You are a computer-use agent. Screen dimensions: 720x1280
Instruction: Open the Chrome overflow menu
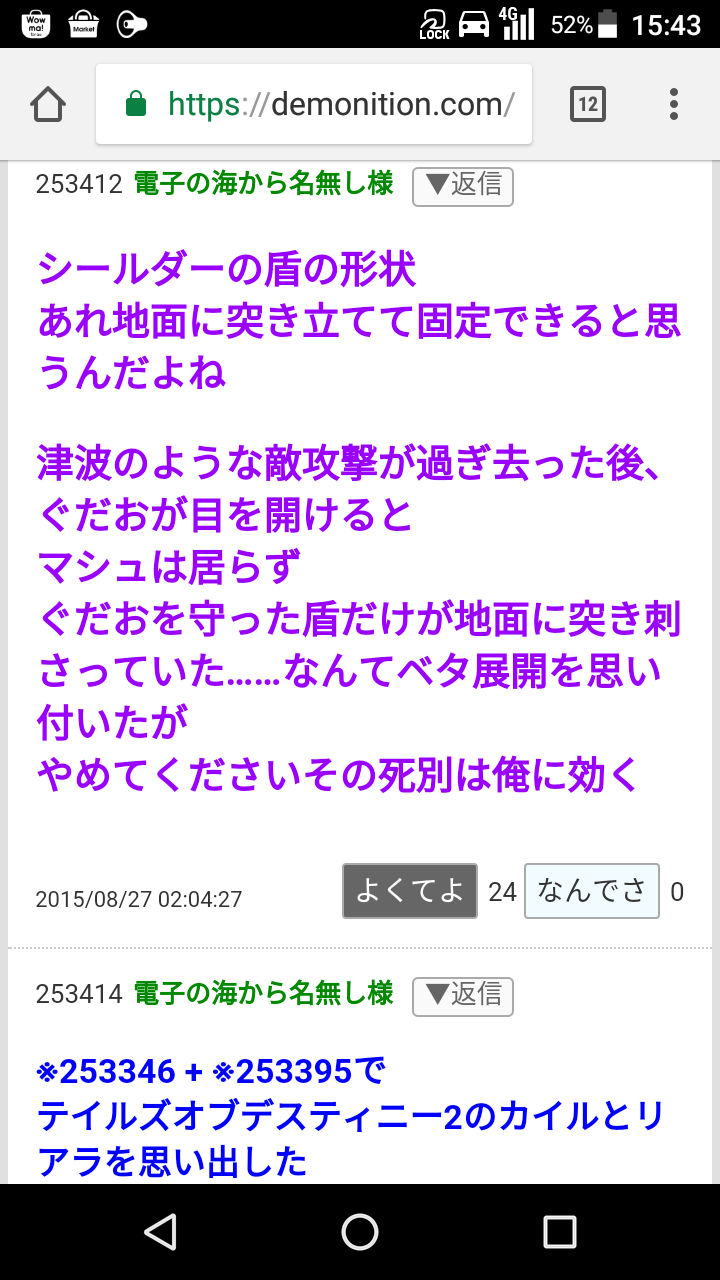tap(673, 104)
